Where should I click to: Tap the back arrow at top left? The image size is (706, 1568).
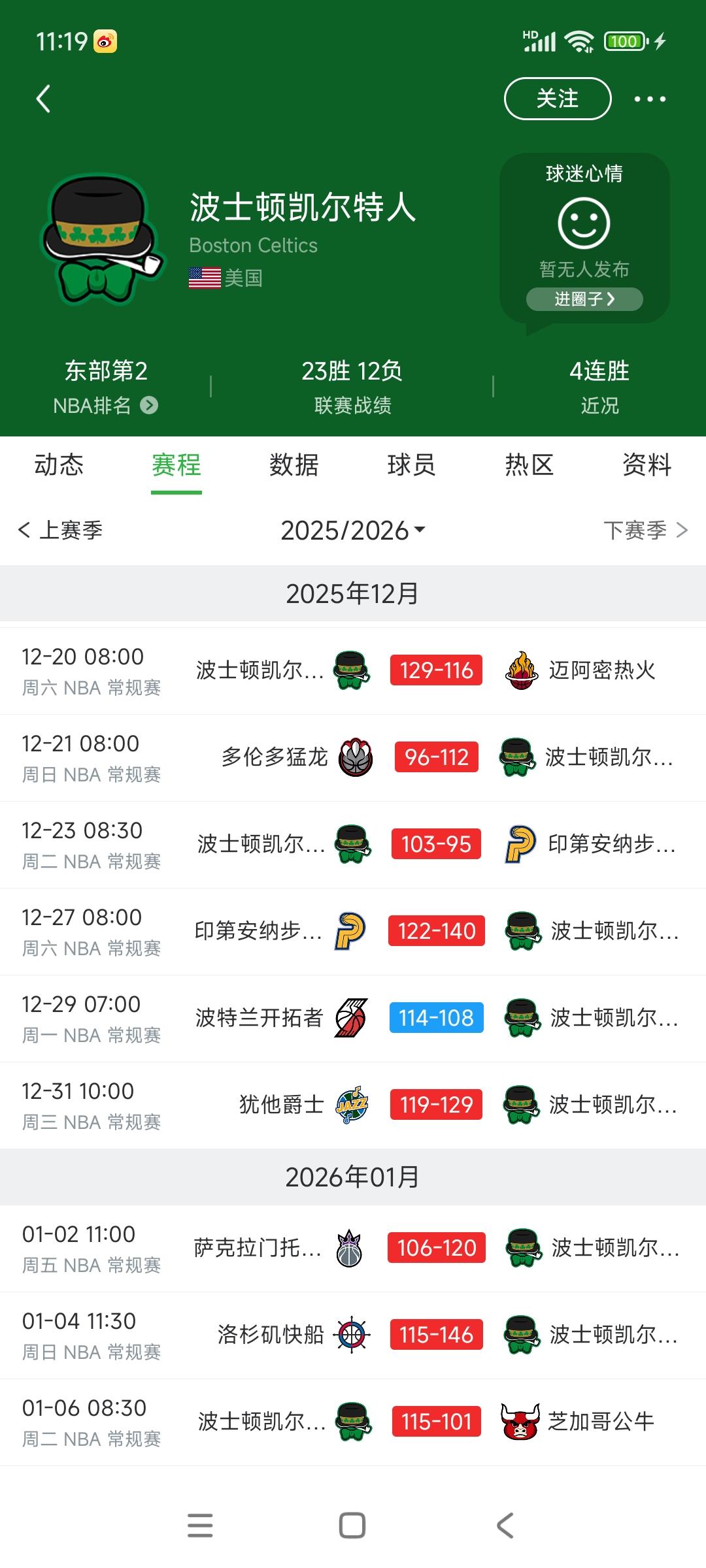point(43,99)
